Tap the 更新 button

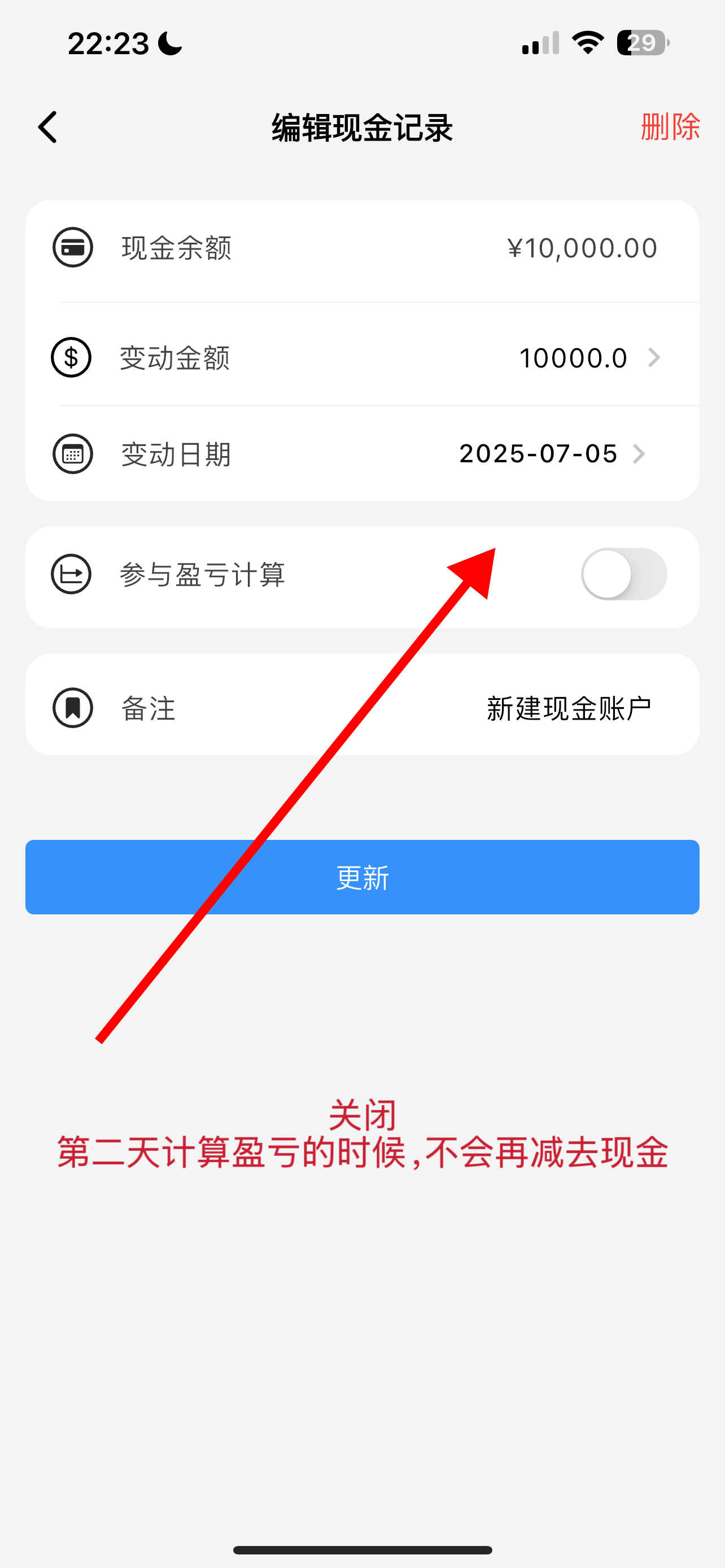(x=362, y=877)
